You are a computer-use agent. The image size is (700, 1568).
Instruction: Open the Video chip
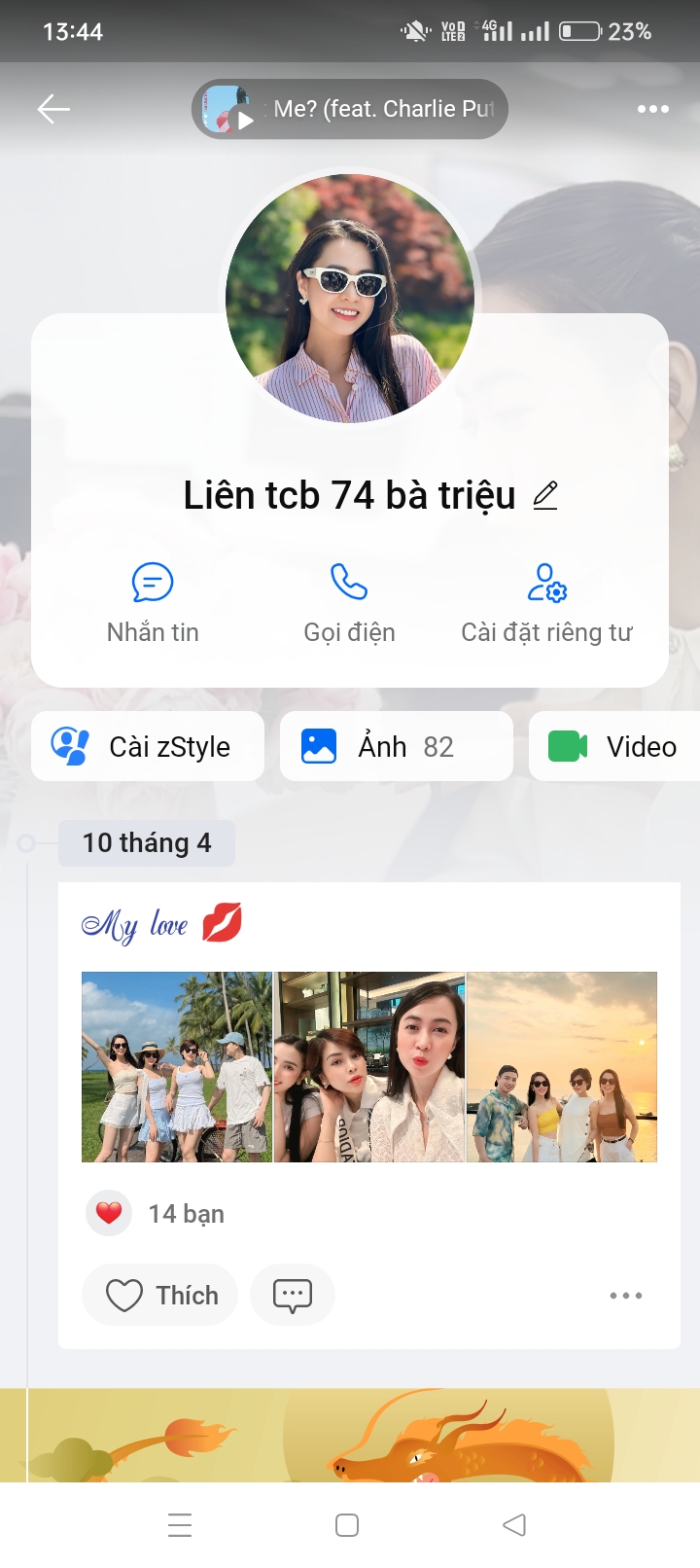tap(614, 746)
